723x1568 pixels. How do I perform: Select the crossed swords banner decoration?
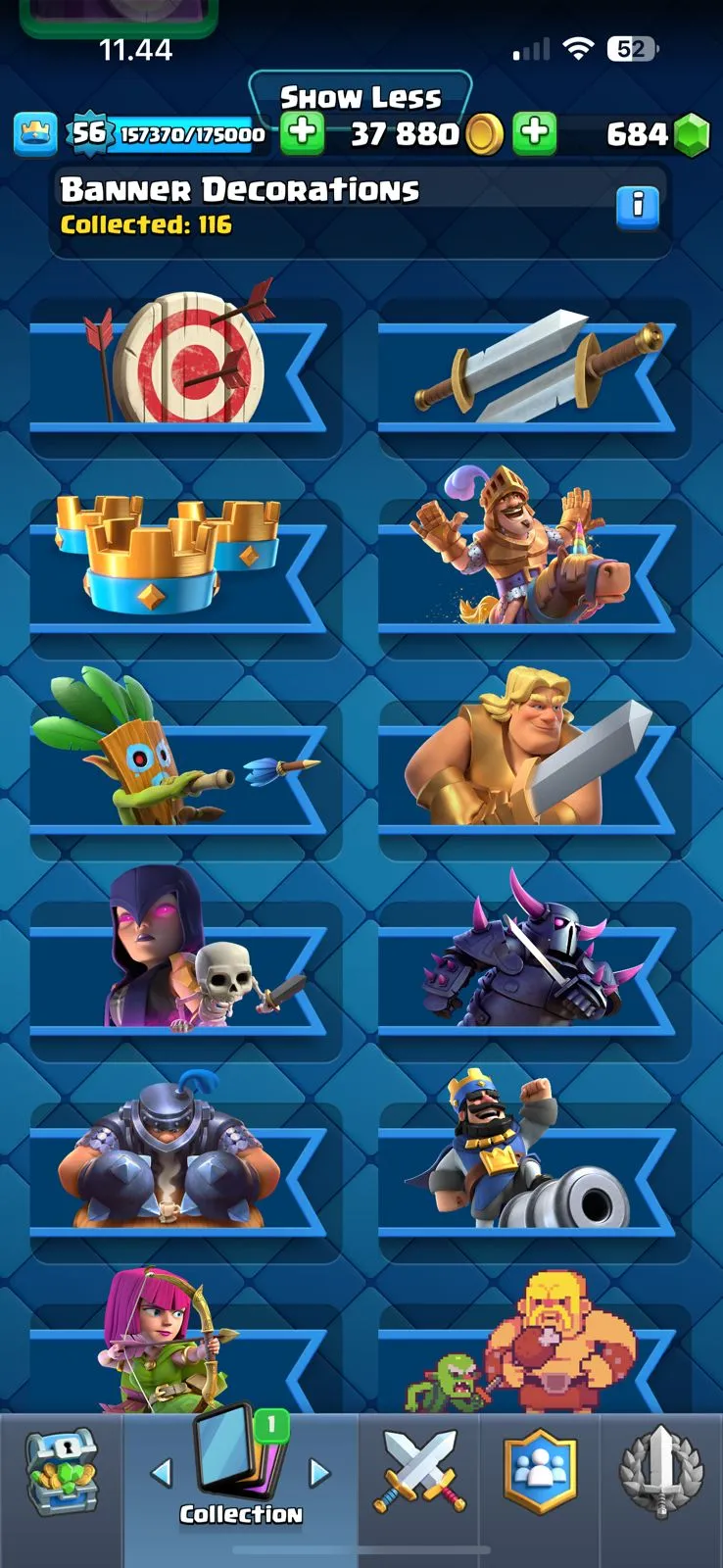pyautogui.click(x=534, y=374)
